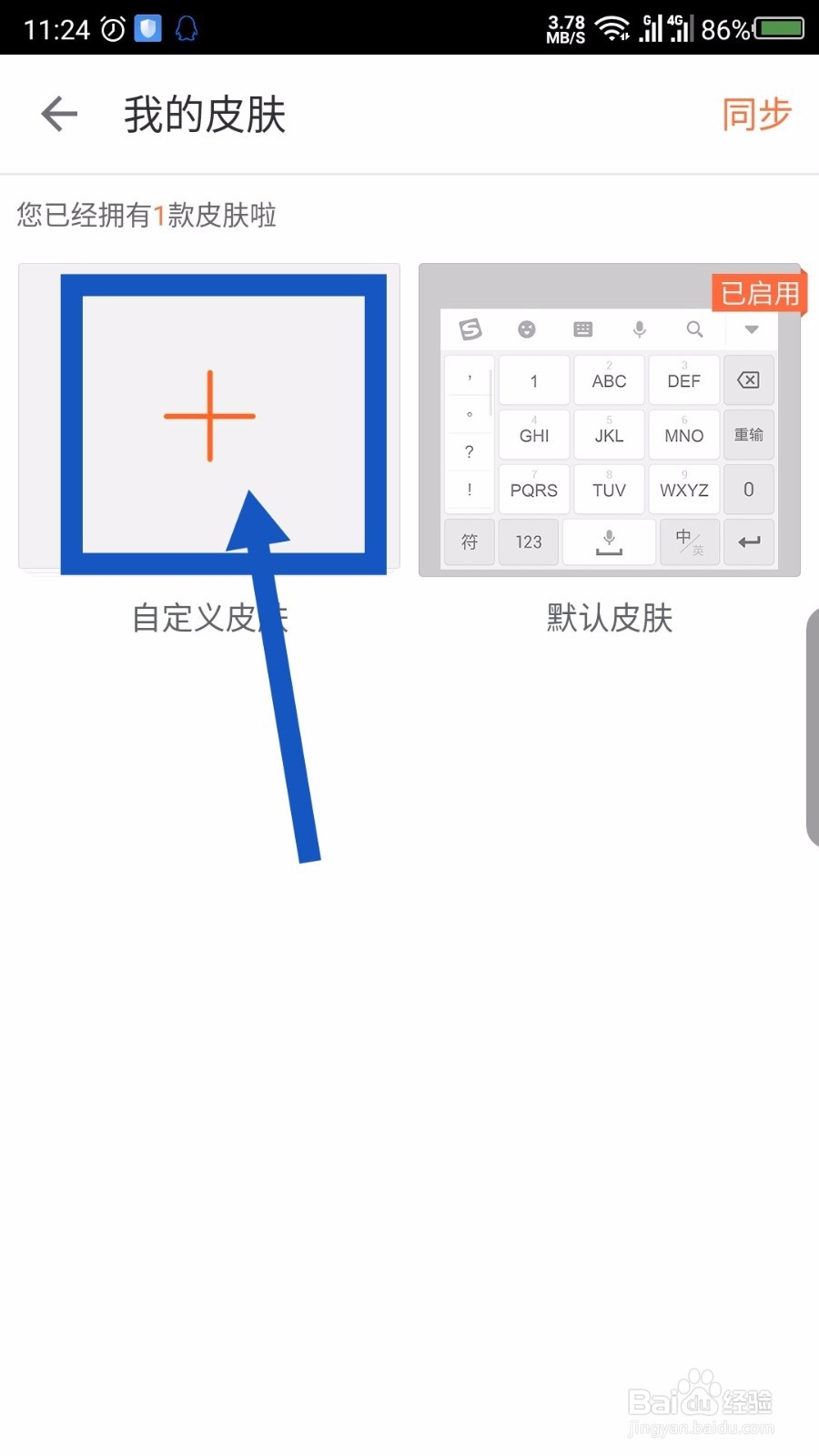Click the 同步 sync button
The height and width of the screenshot is (1456, 819).
pos(757,113)
